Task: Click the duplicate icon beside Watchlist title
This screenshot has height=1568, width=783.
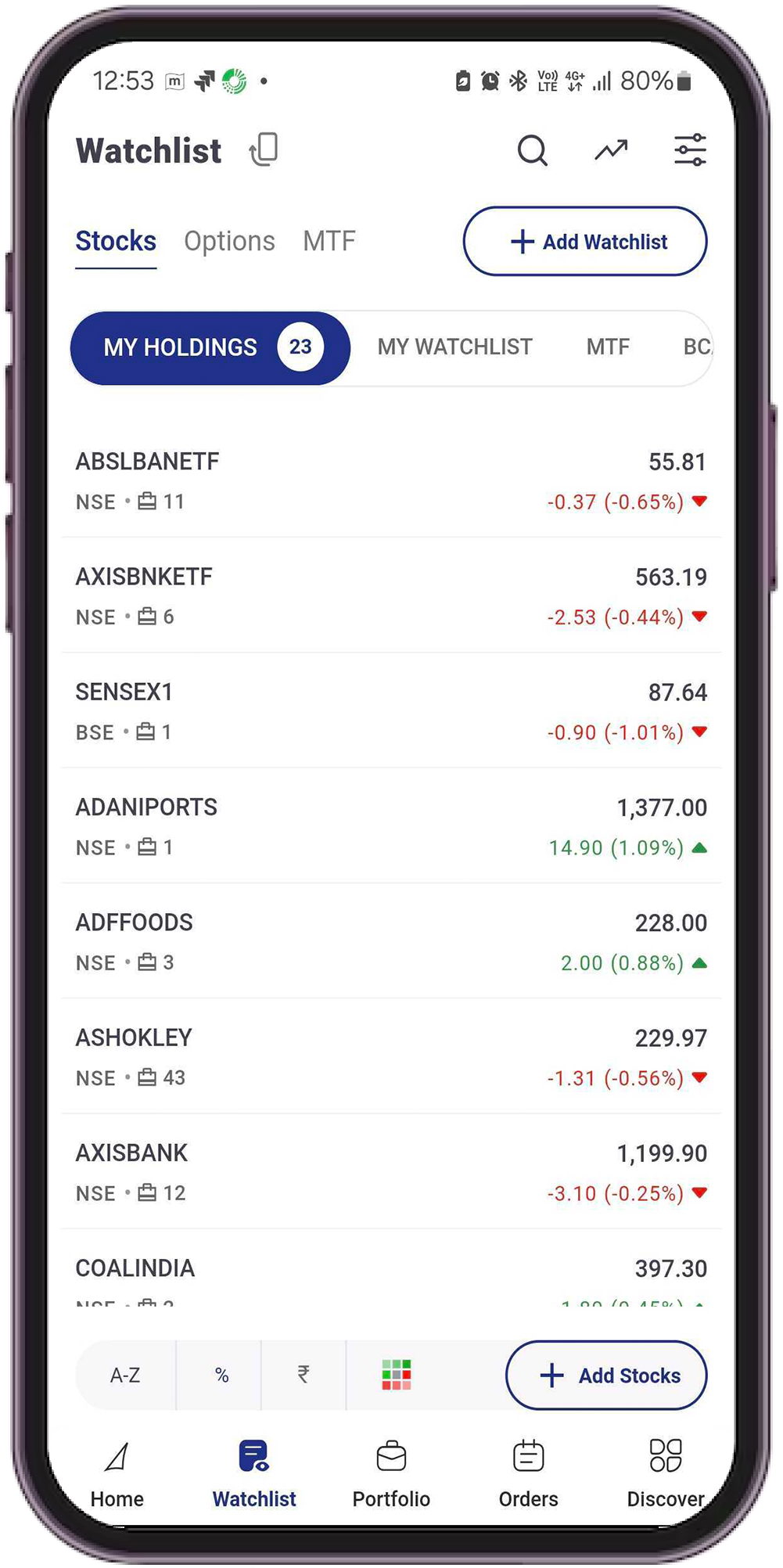Action: click(x=263, y=149)
